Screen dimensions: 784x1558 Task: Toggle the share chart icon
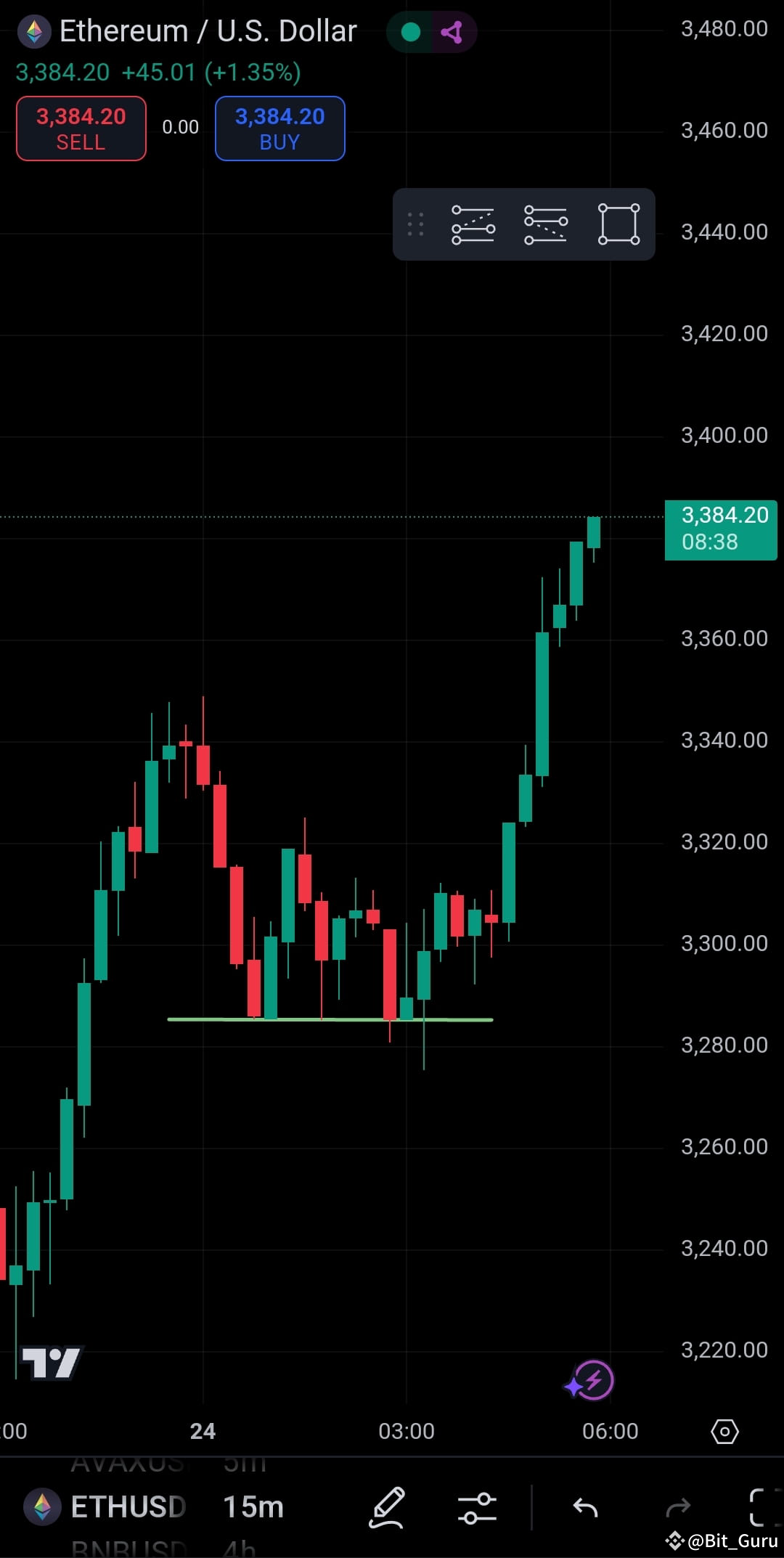point(452,31)
